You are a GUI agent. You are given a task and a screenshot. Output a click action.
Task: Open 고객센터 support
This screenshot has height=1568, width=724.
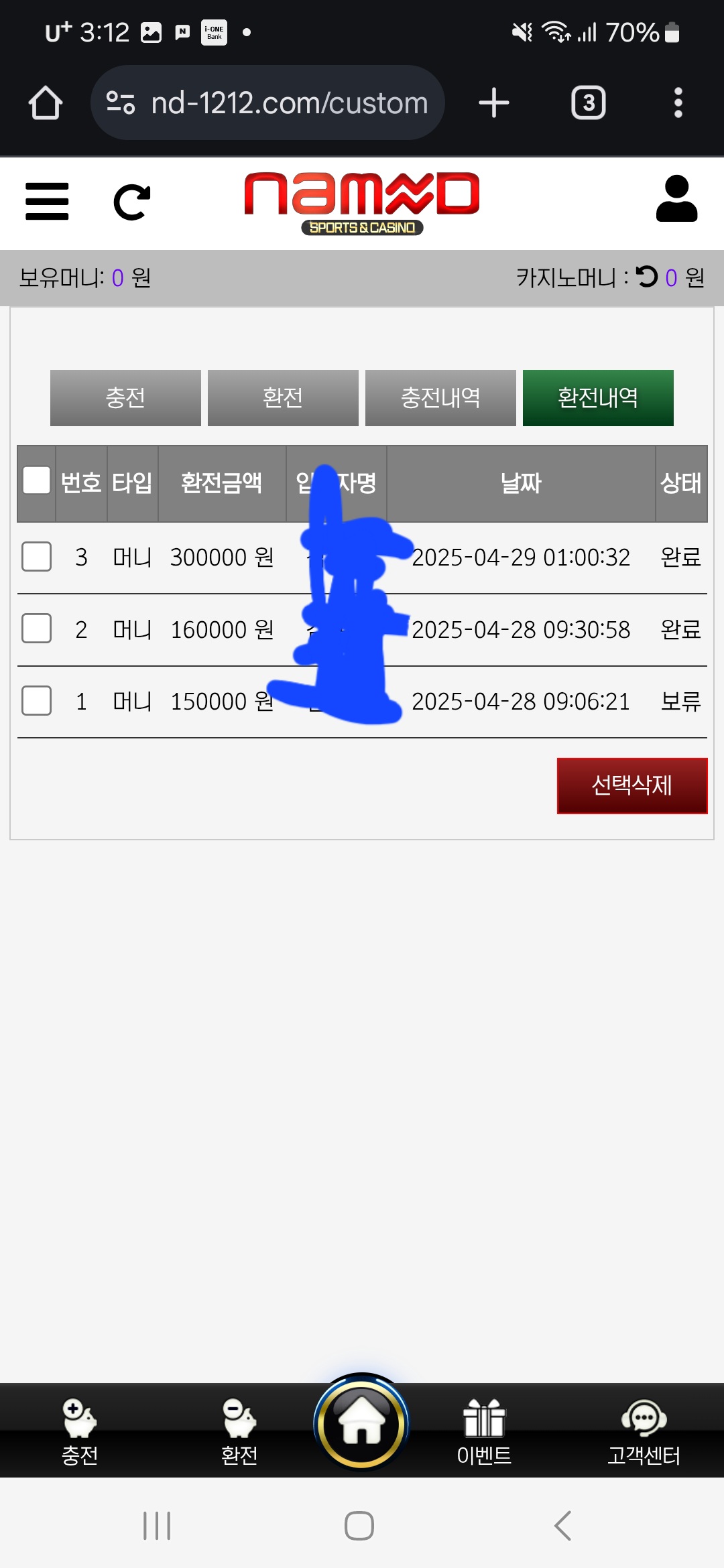[x=644, y=1432]
